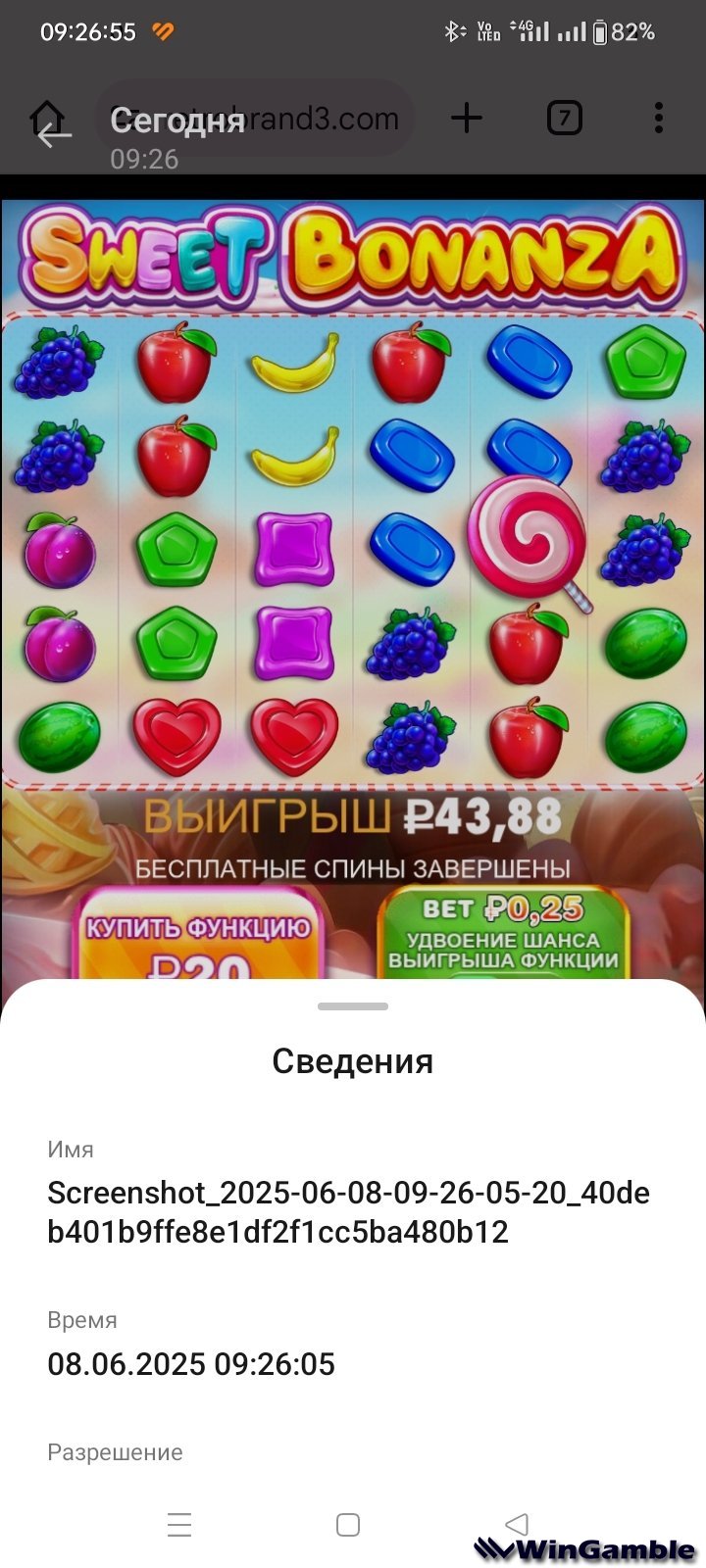The height and width of the screenshot is (1568, 706).
Task: Go back from the screenshot details view
Action: 54,134
